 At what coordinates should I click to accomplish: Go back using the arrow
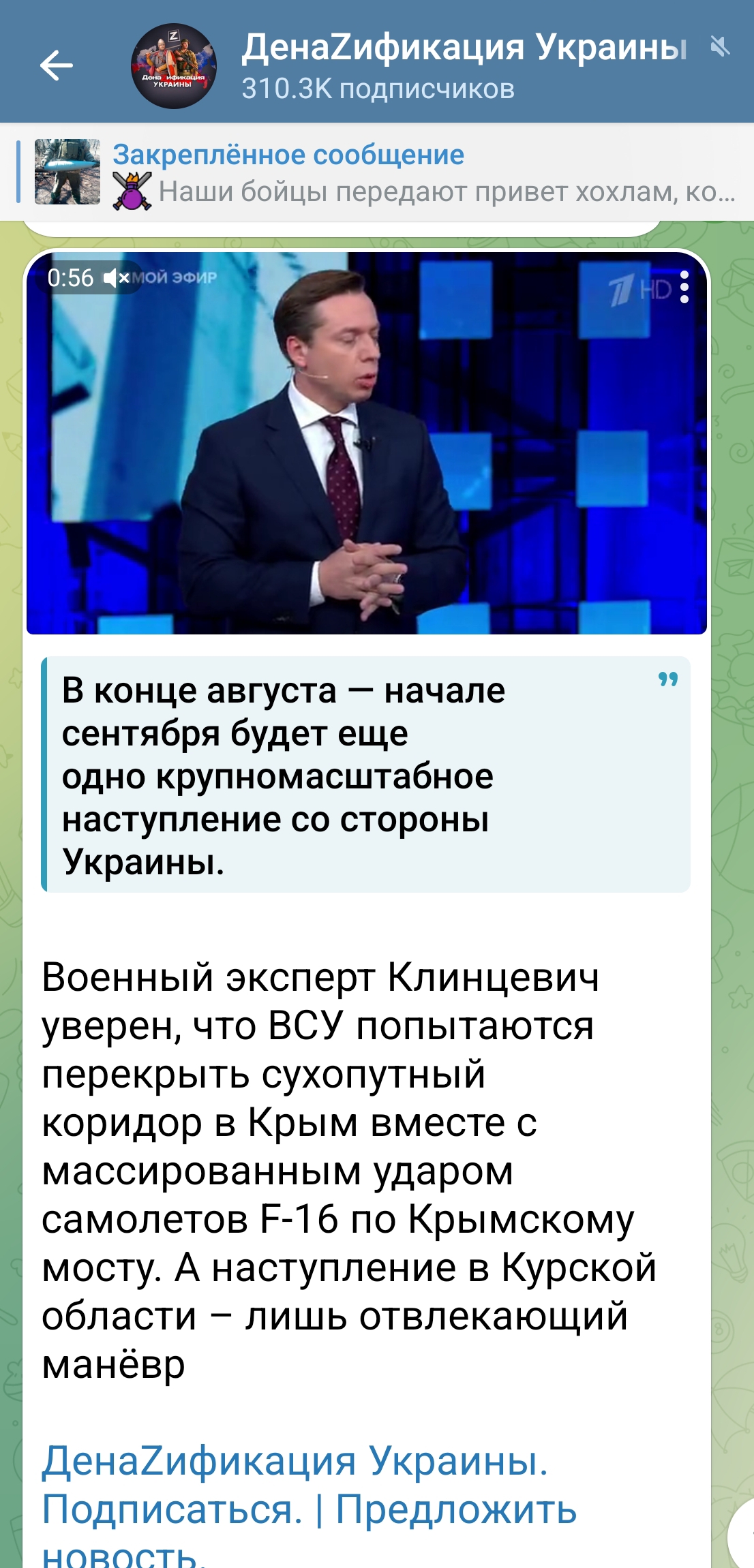(x=56, y=65)
